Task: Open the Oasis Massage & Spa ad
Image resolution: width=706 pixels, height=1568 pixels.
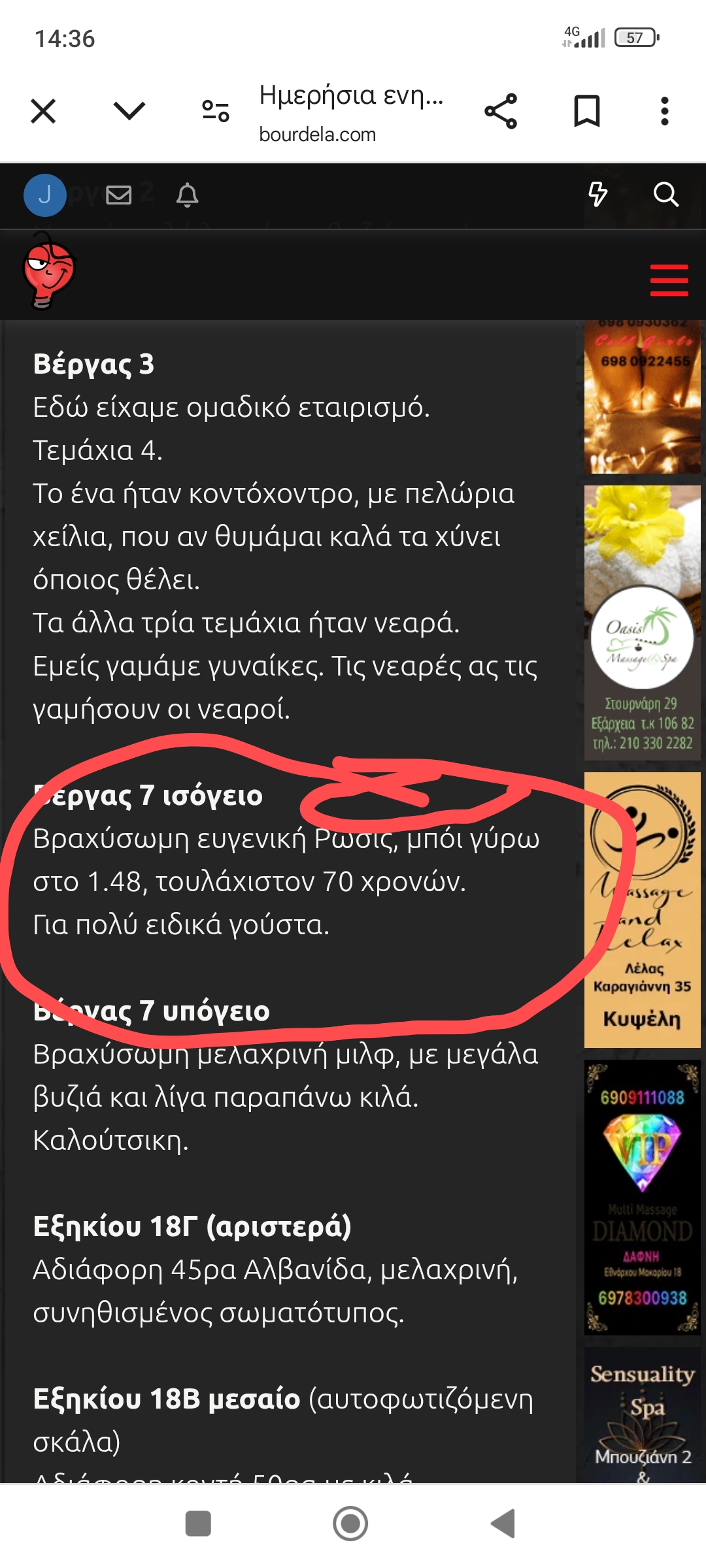Action: tap(642, 623)
